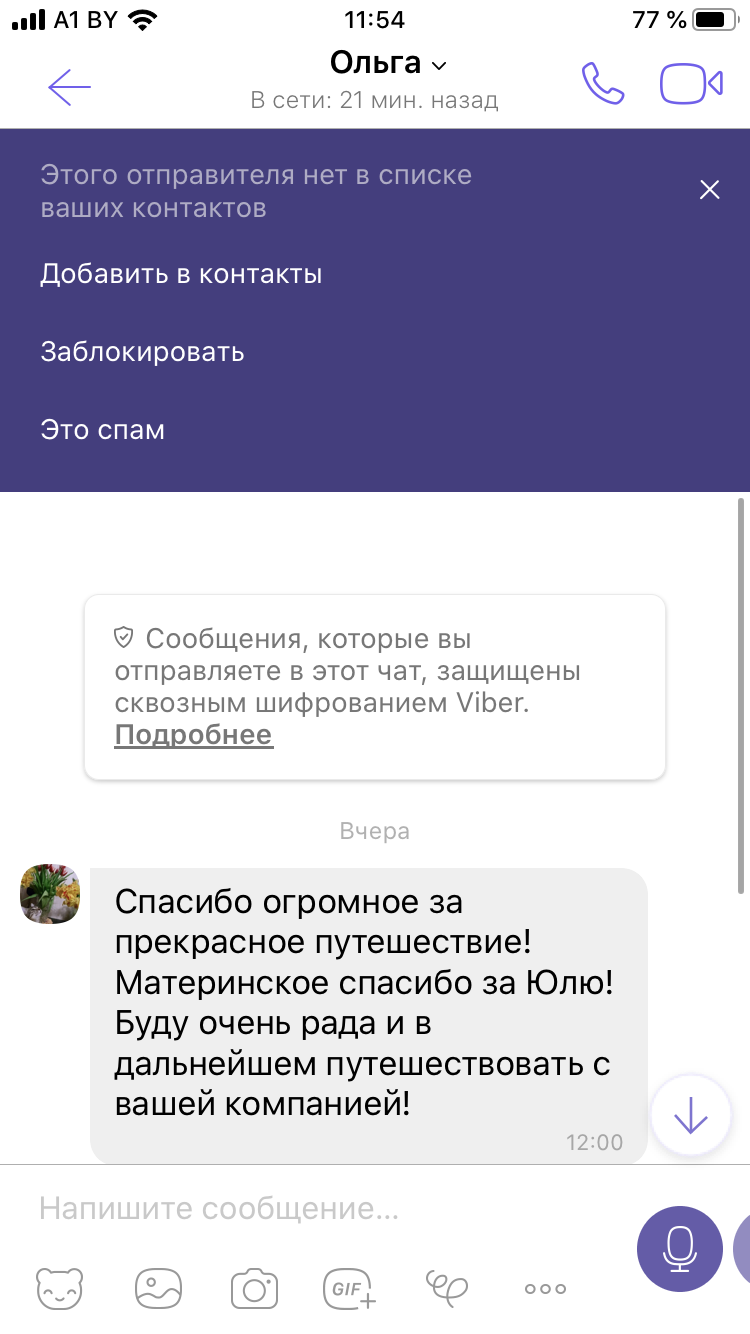This screenshot has width=750, height=1334.
Task: Open more attachment options
Action: (x=545, y=1289)
